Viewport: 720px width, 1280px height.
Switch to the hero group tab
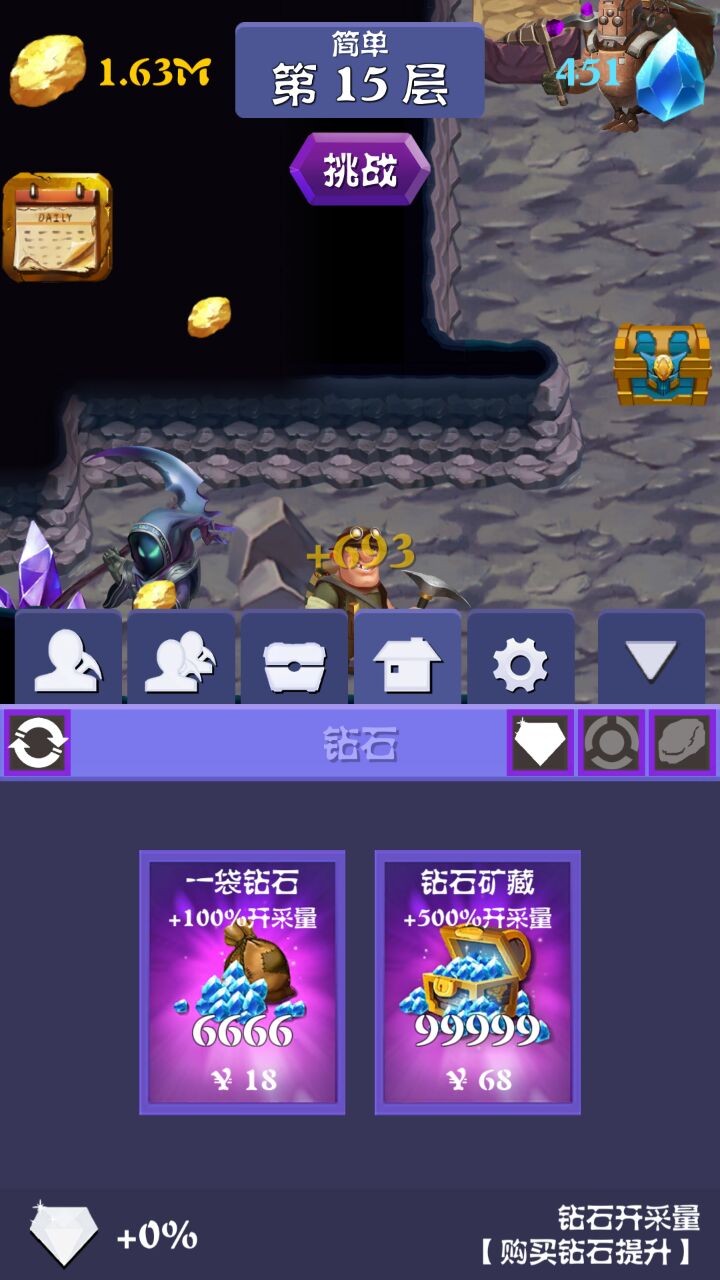pos(181,661)
